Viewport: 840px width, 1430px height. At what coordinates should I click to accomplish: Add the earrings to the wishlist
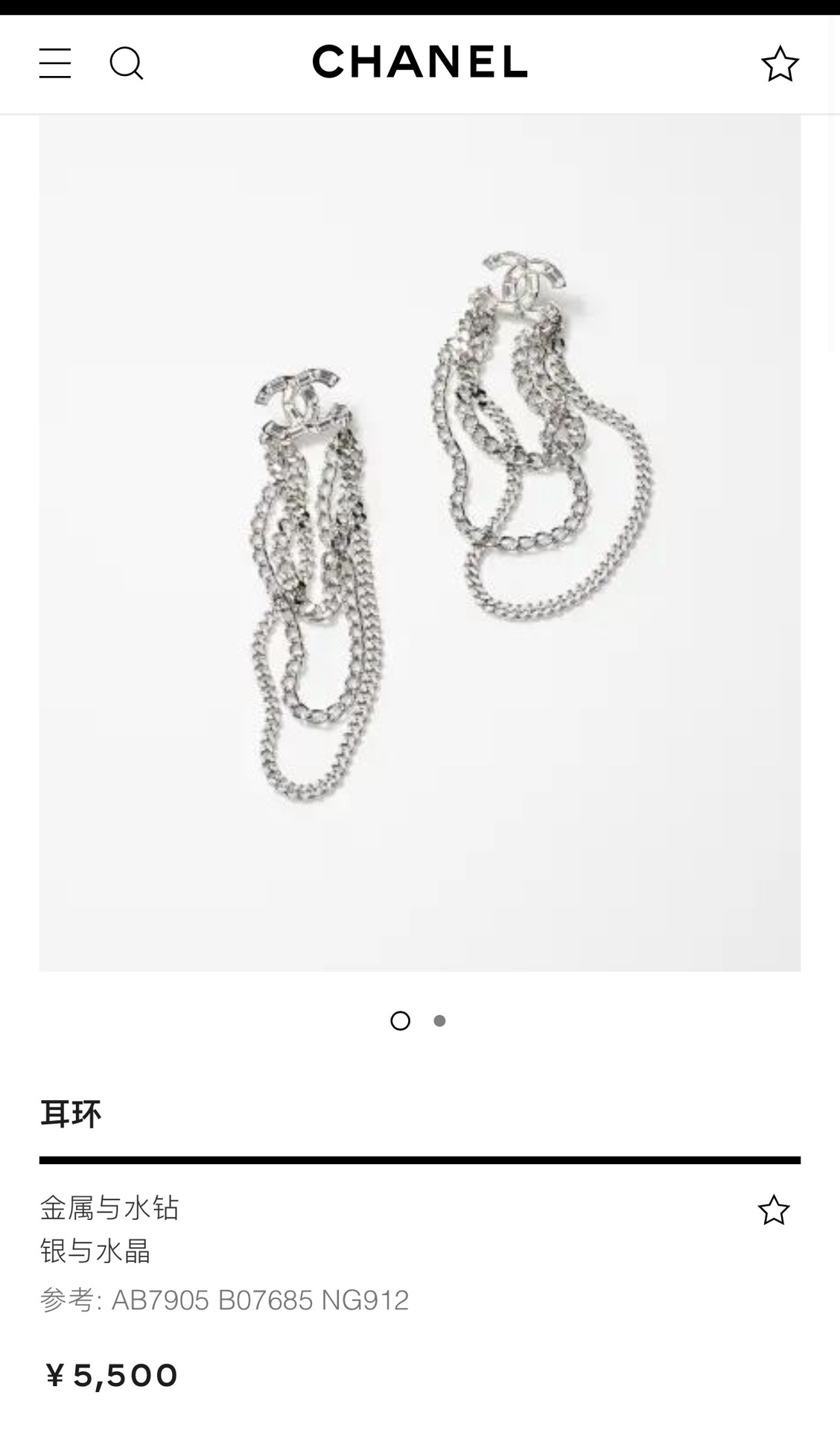click(x=773, y=1210)
